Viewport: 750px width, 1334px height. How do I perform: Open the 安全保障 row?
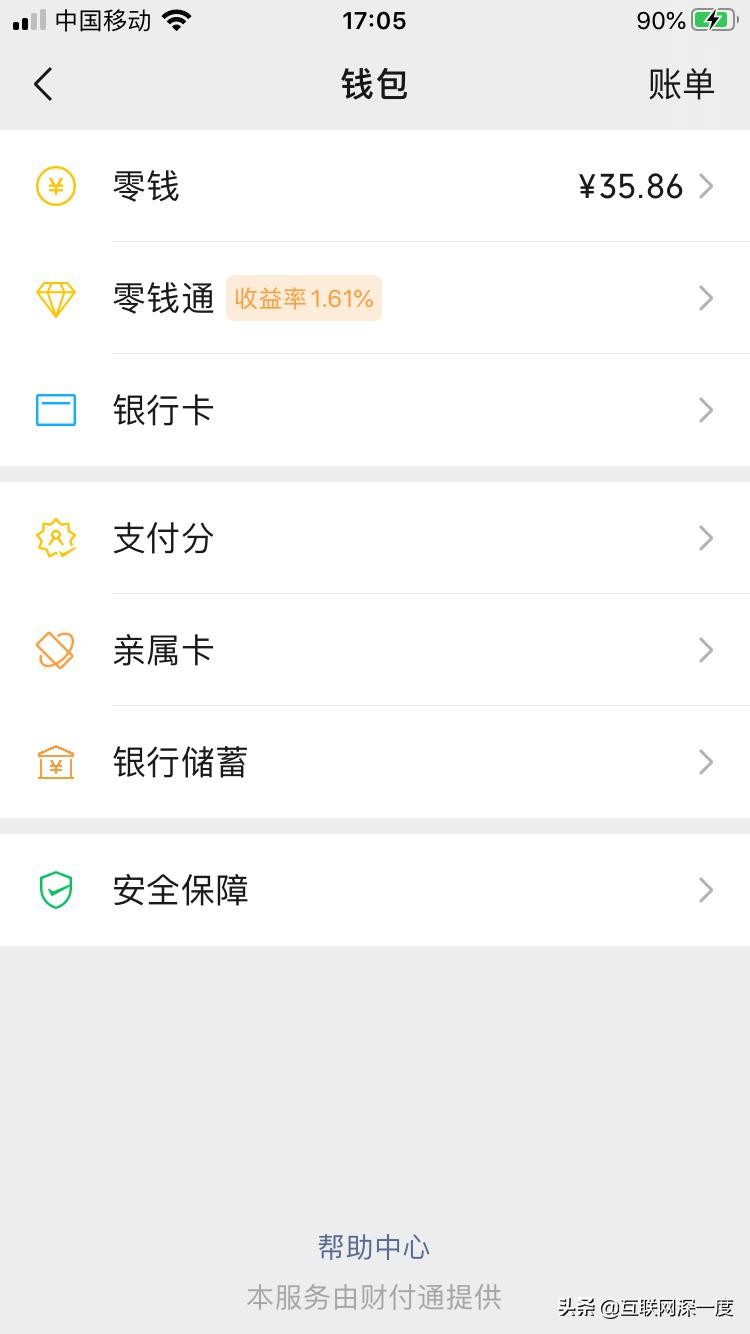tap(375, 890)
